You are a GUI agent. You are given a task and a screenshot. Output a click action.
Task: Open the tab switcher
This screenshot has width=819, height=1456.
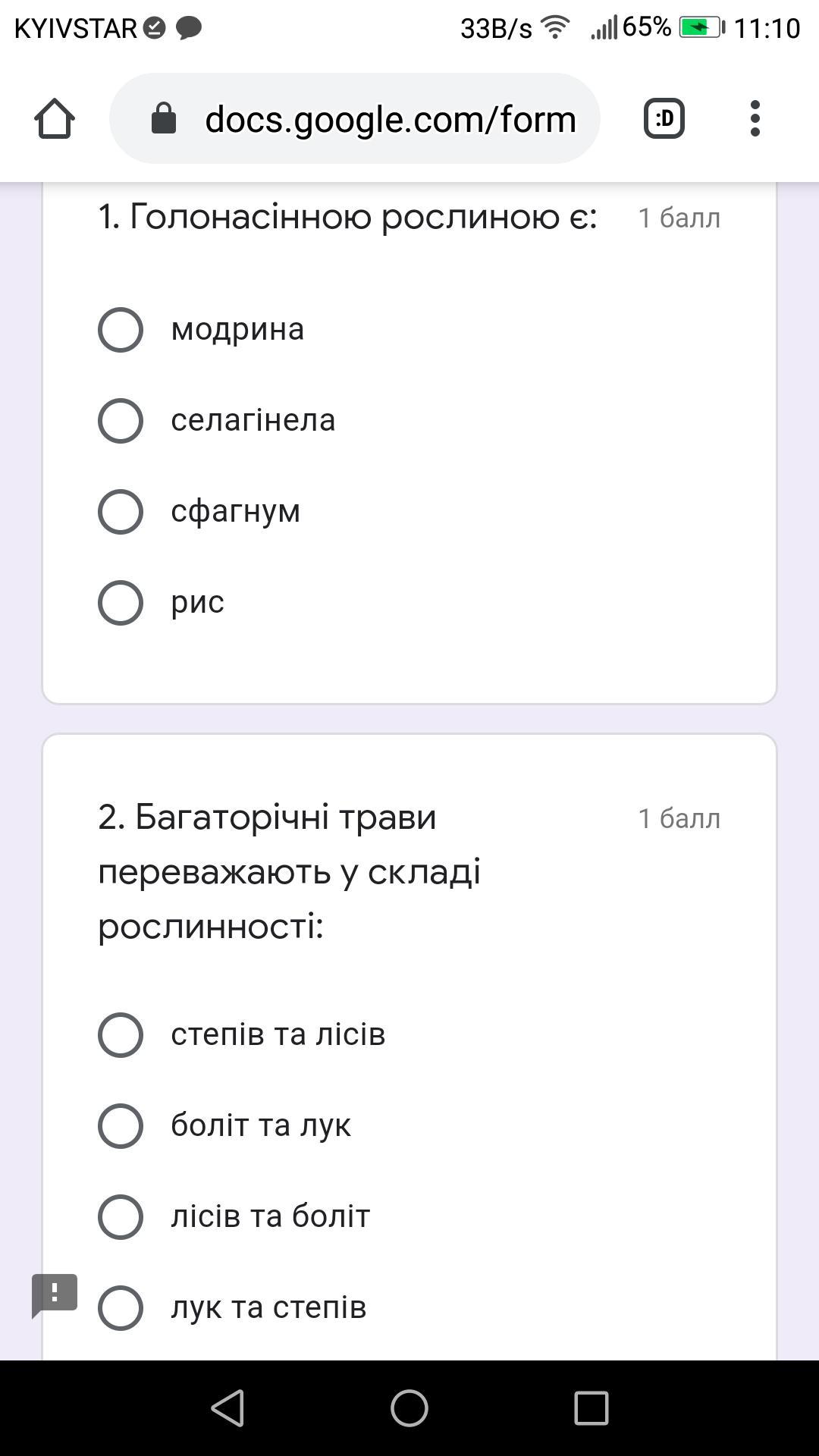[664, 118]
